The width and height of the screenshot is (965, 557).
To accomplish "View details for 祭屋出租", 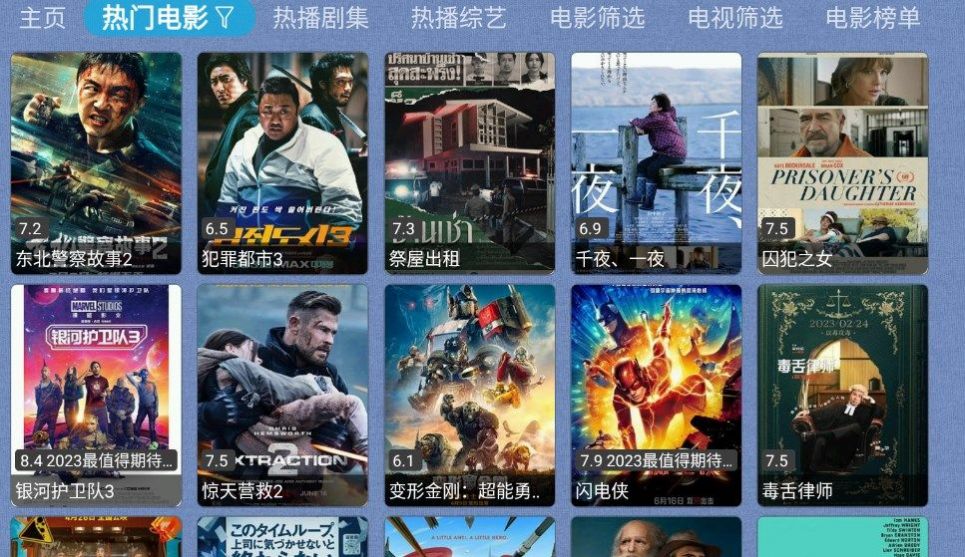I will pyautogui.click(x=469, y=163).
